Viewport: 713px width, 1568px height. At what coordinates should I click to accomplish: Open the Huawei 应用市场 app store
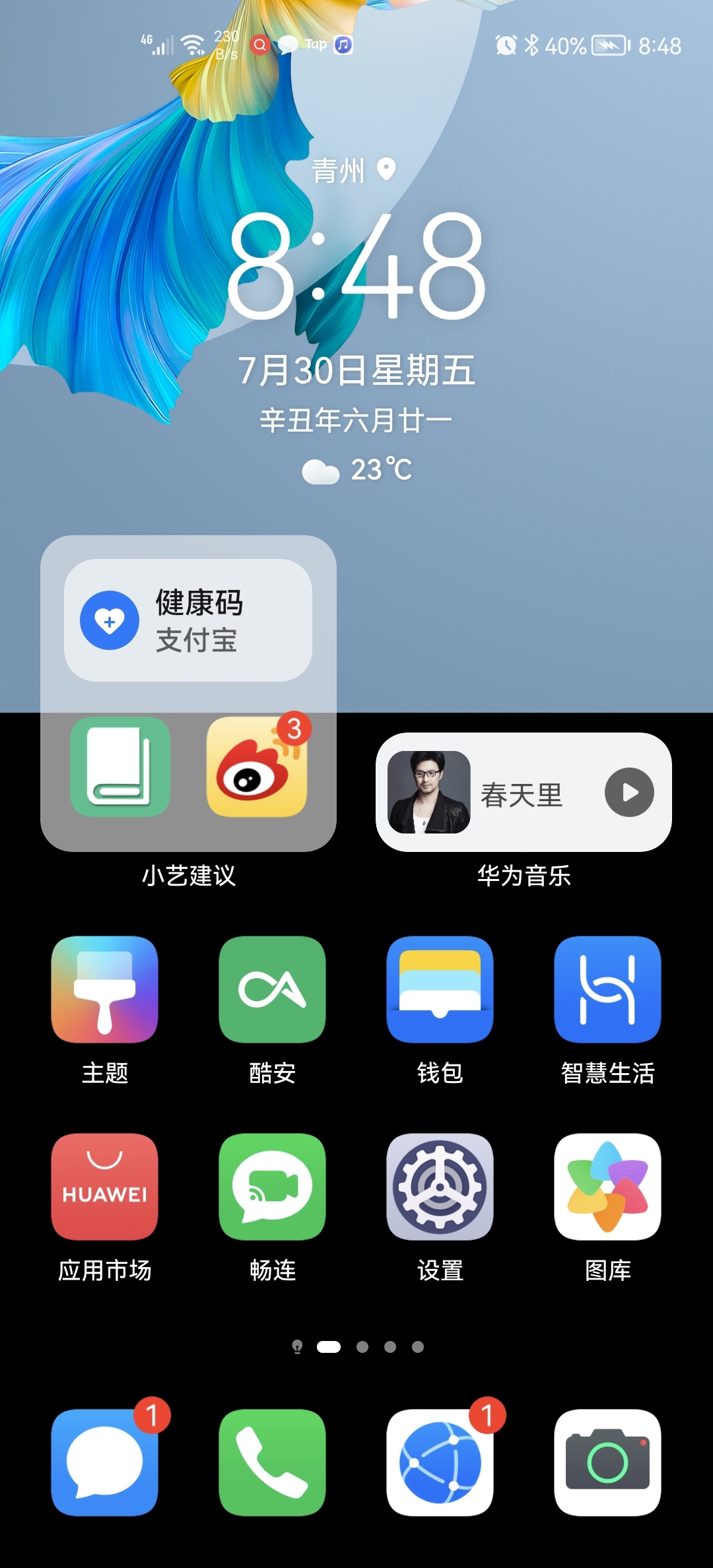104,1187
